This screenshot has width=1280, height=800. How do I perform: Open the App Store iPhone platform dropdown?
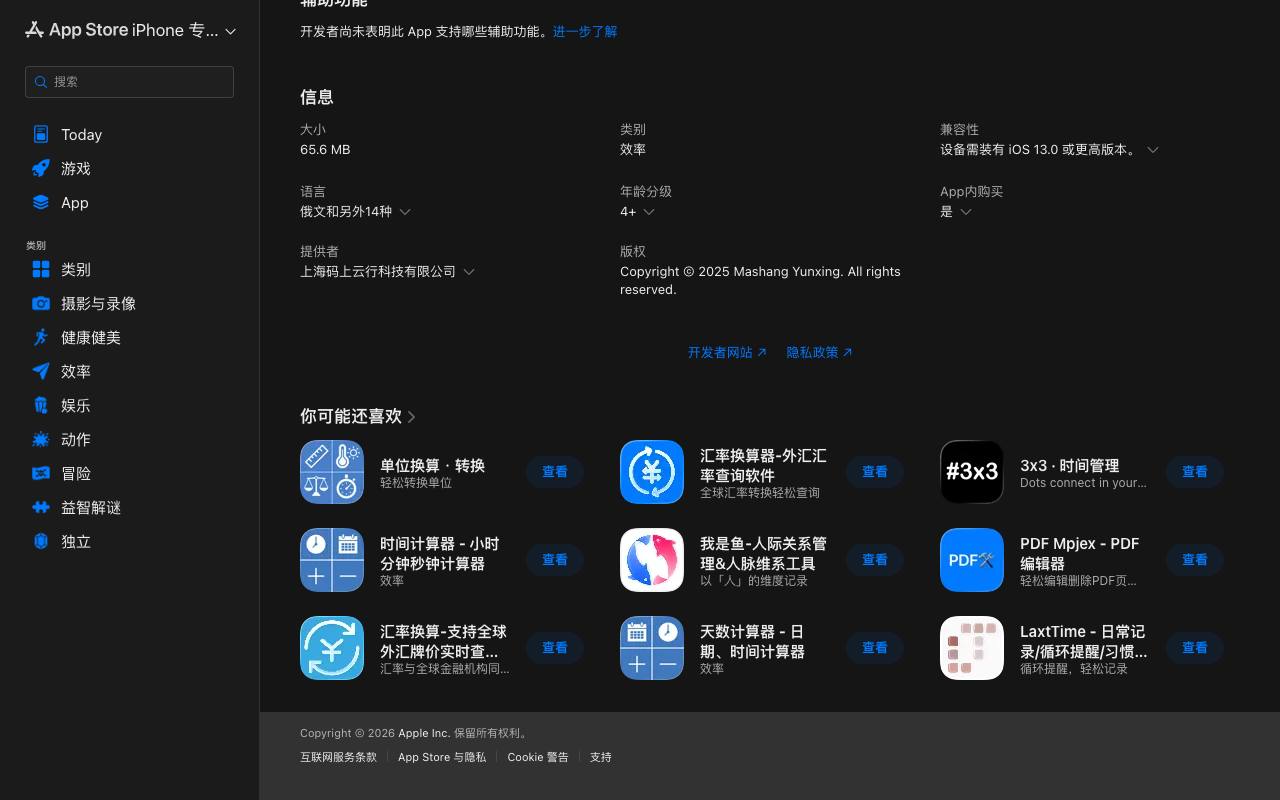[x=130, y=30]
